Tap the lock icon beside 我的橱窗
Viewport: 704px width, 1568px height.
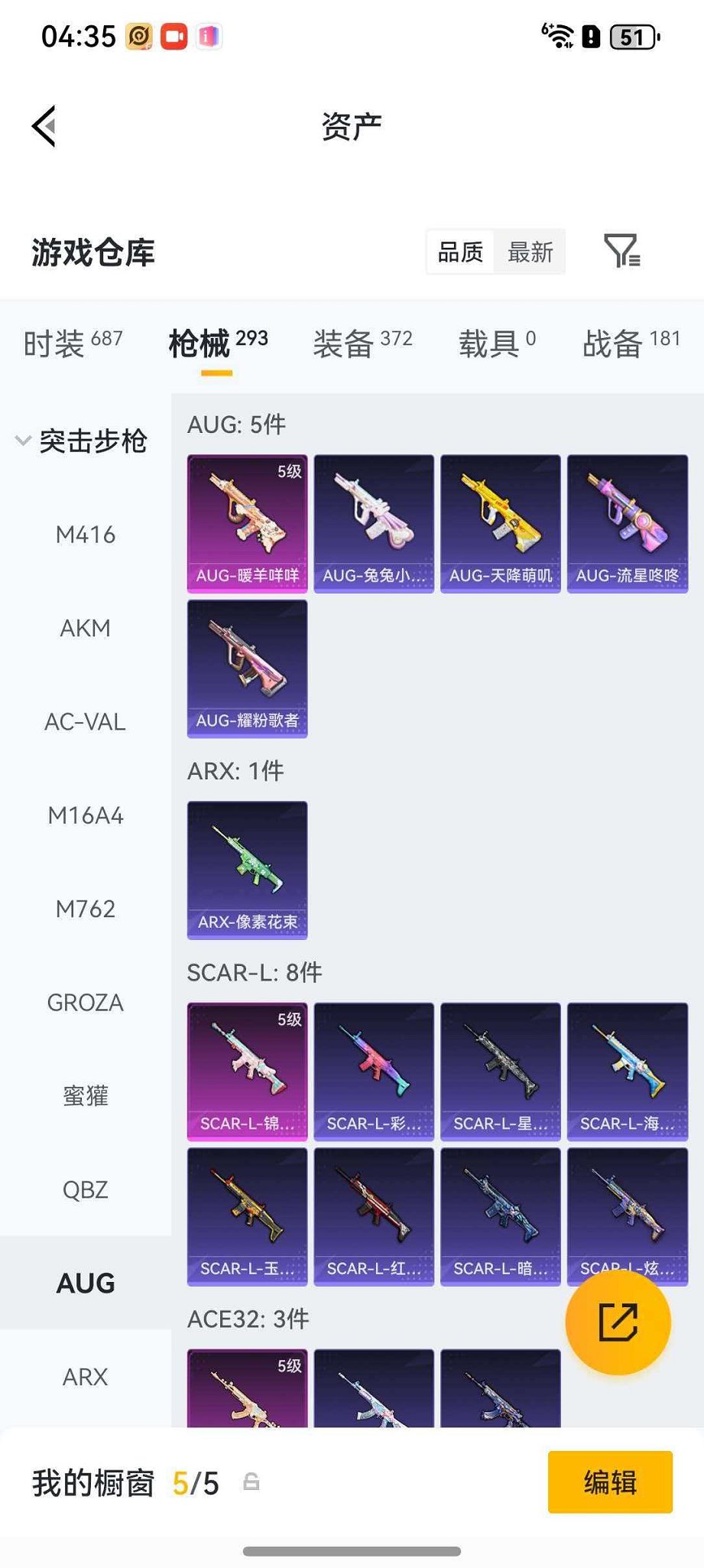coord(252,1482)
